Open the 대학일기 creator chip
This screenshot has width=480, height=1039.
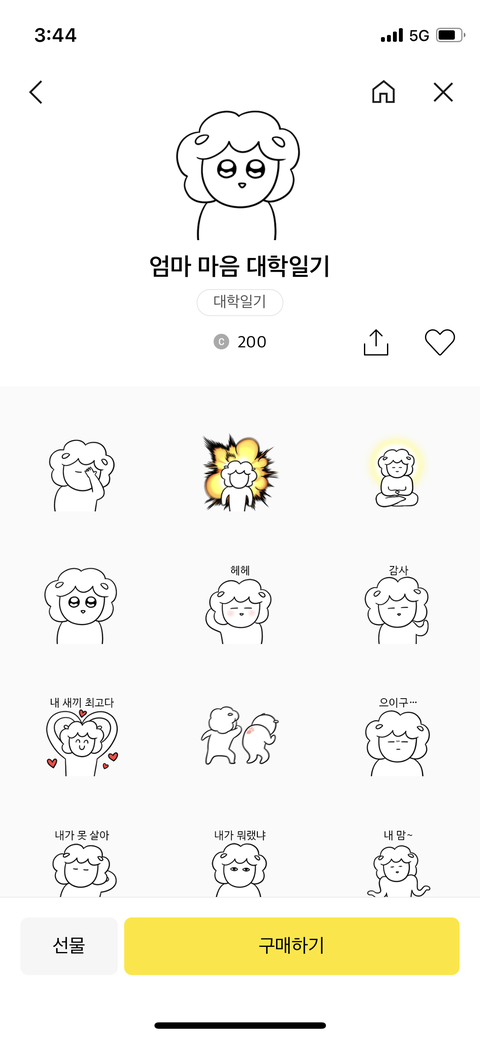(240, 302)
